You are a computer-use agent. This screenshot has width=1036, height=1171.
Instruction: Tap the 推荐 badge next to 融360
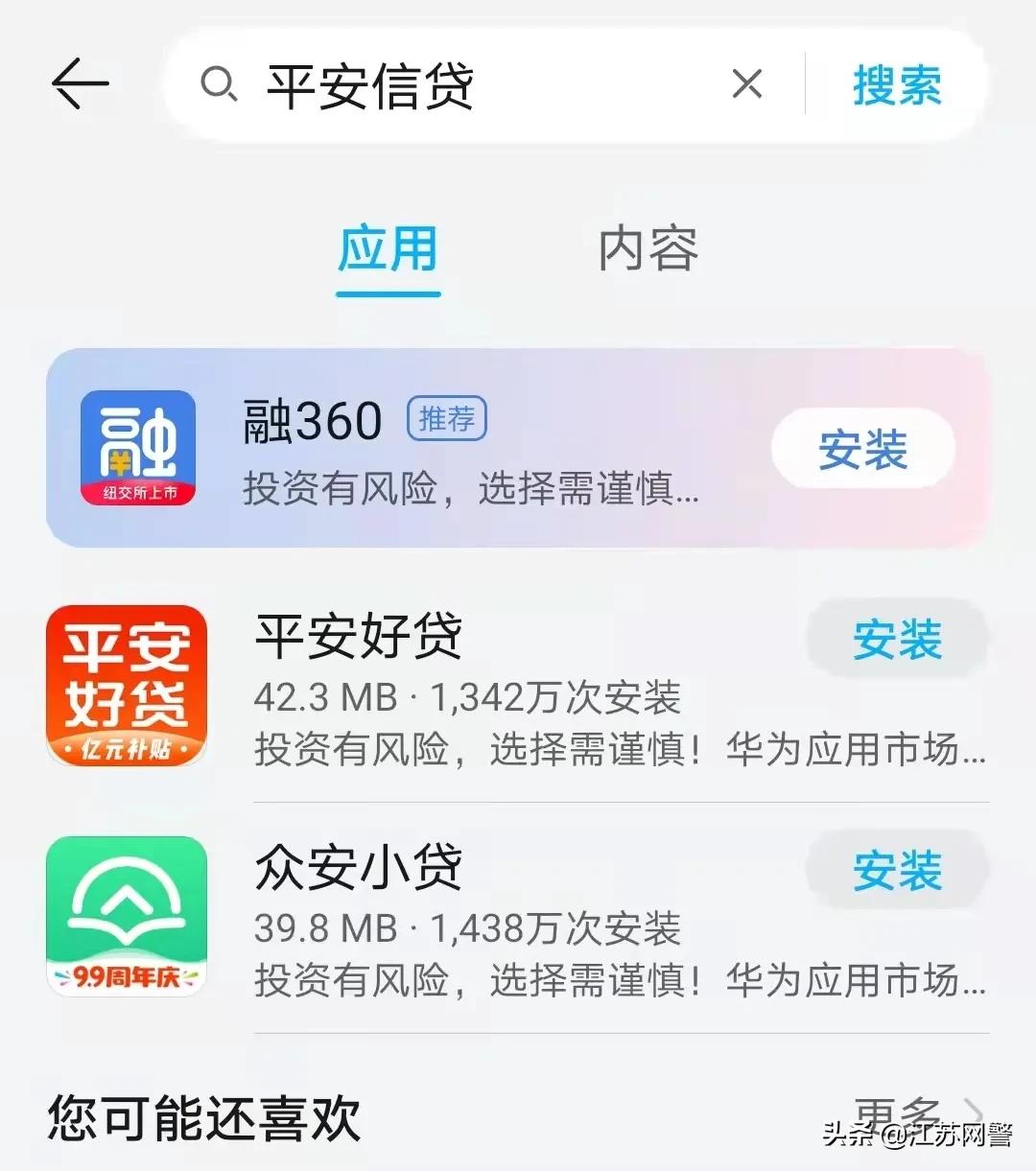point(447,418)
